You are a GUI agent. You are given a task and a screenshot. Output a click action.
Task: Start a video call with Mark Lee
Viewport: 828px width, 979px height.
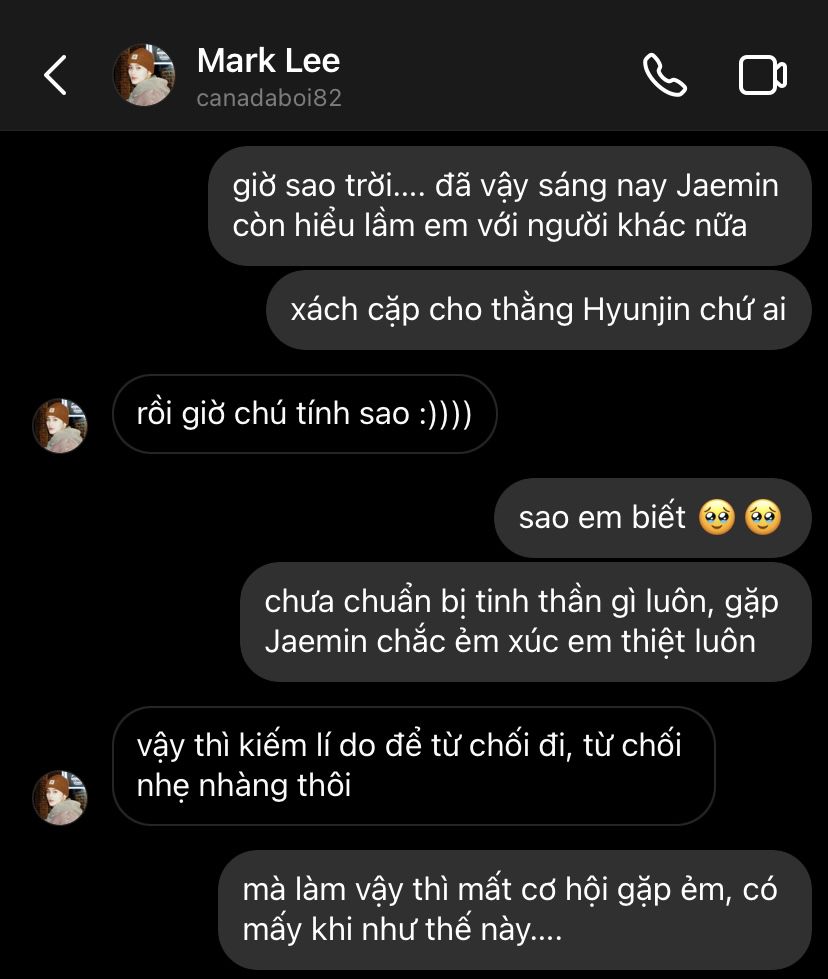click(x=762, y=75)
